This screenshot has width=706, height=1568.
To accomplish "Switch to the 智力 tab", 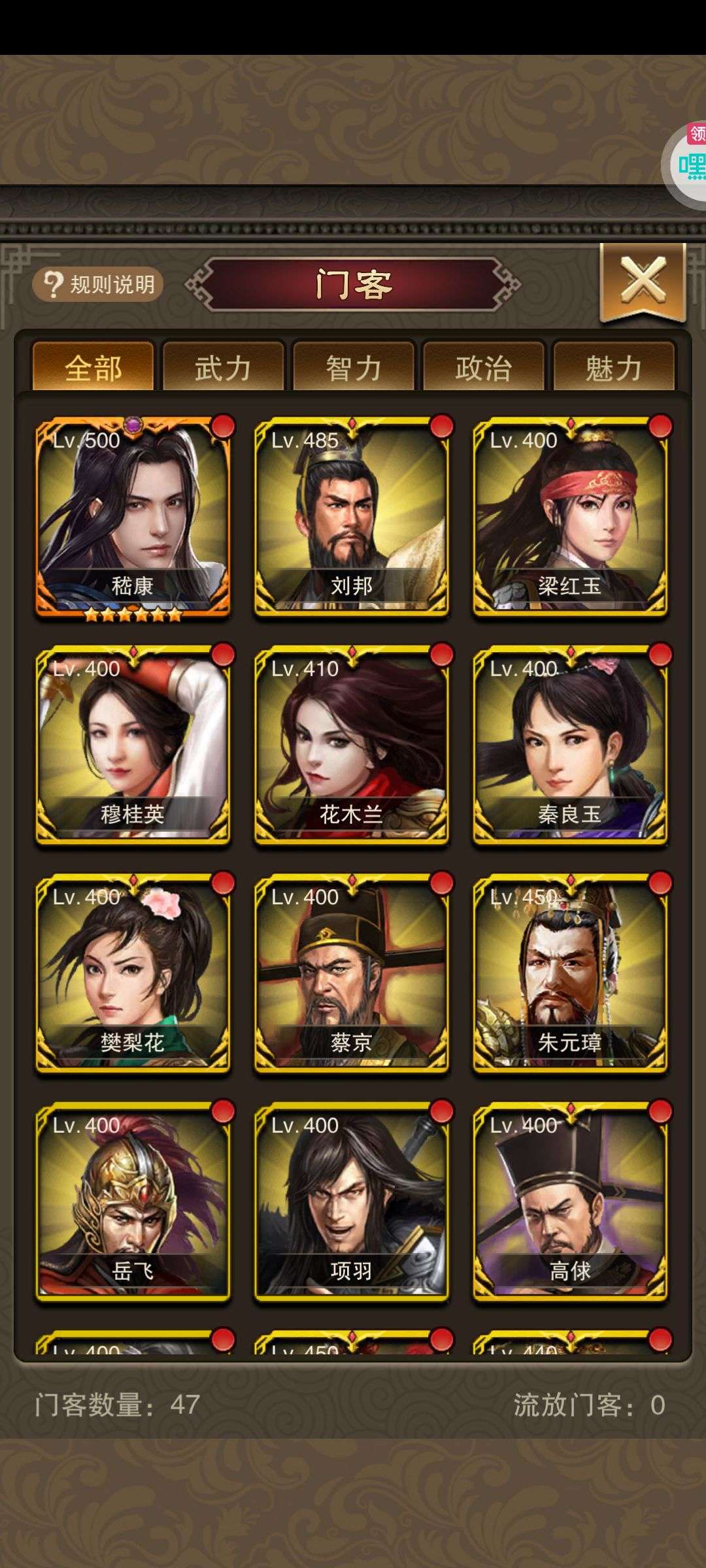I will [x=353, y=368].
